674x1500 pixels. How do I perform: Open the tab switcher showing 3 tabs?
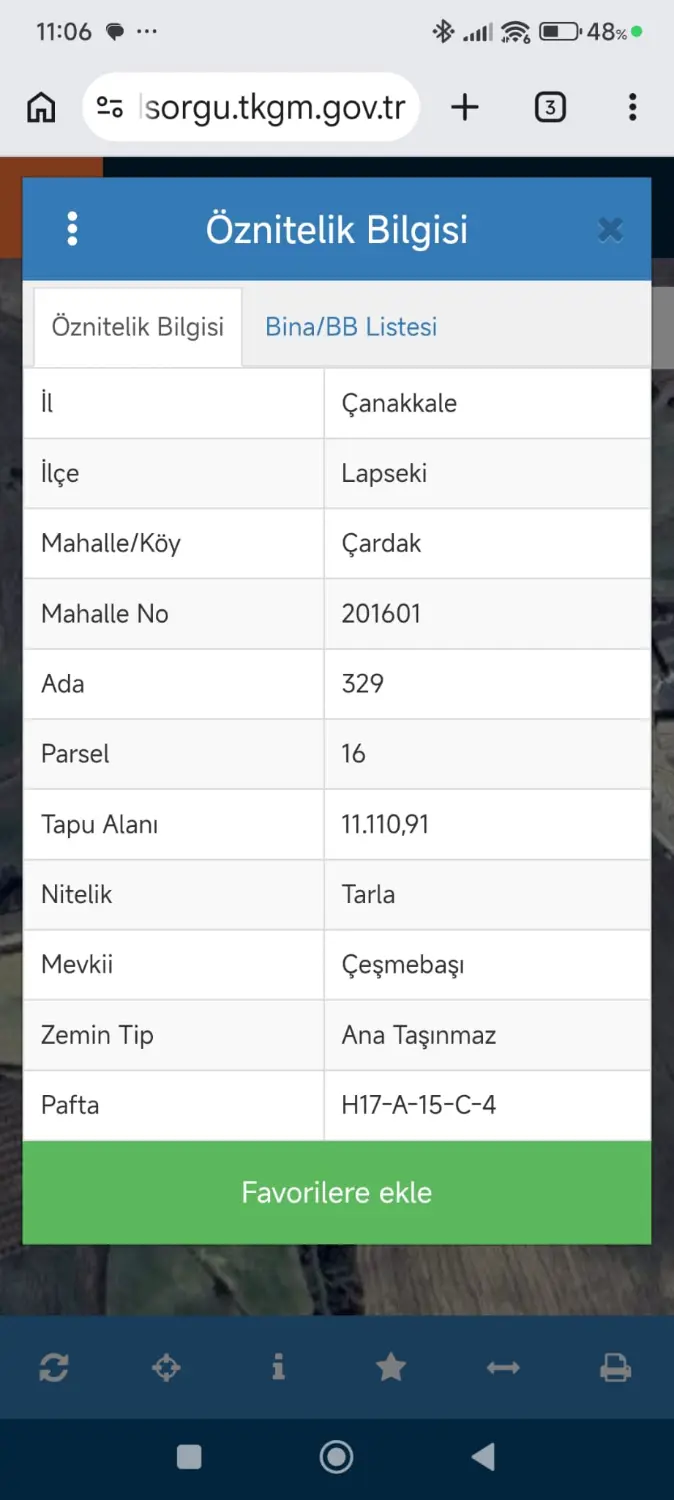coord(550,107)
